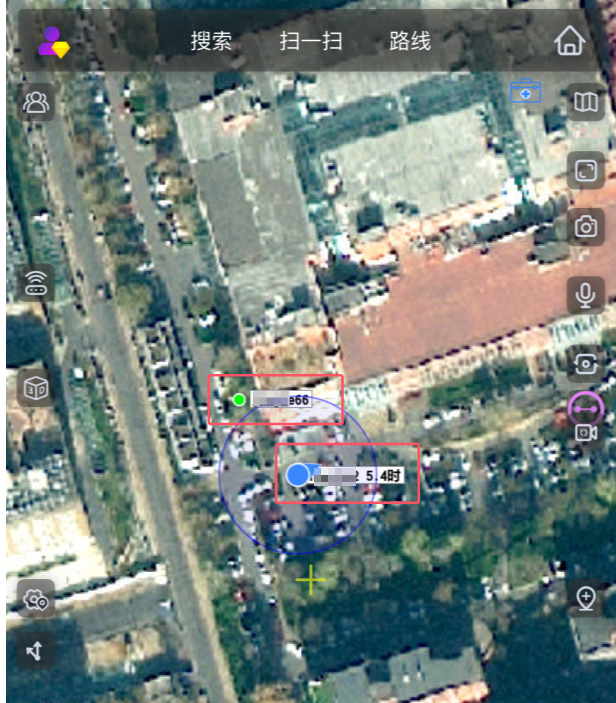Open the video camera icon

click(585, 432)
